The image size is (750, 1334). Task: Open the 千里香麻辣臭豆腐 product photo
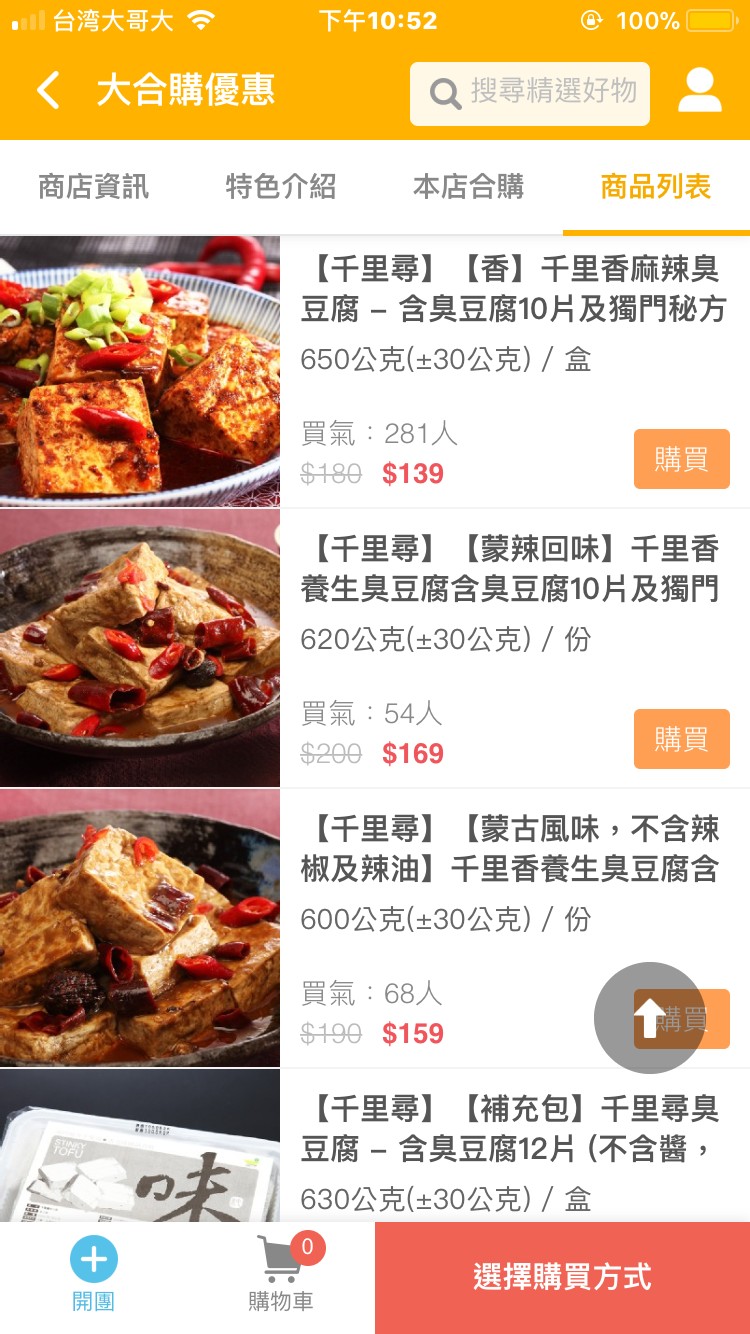[x=140, y=372]
